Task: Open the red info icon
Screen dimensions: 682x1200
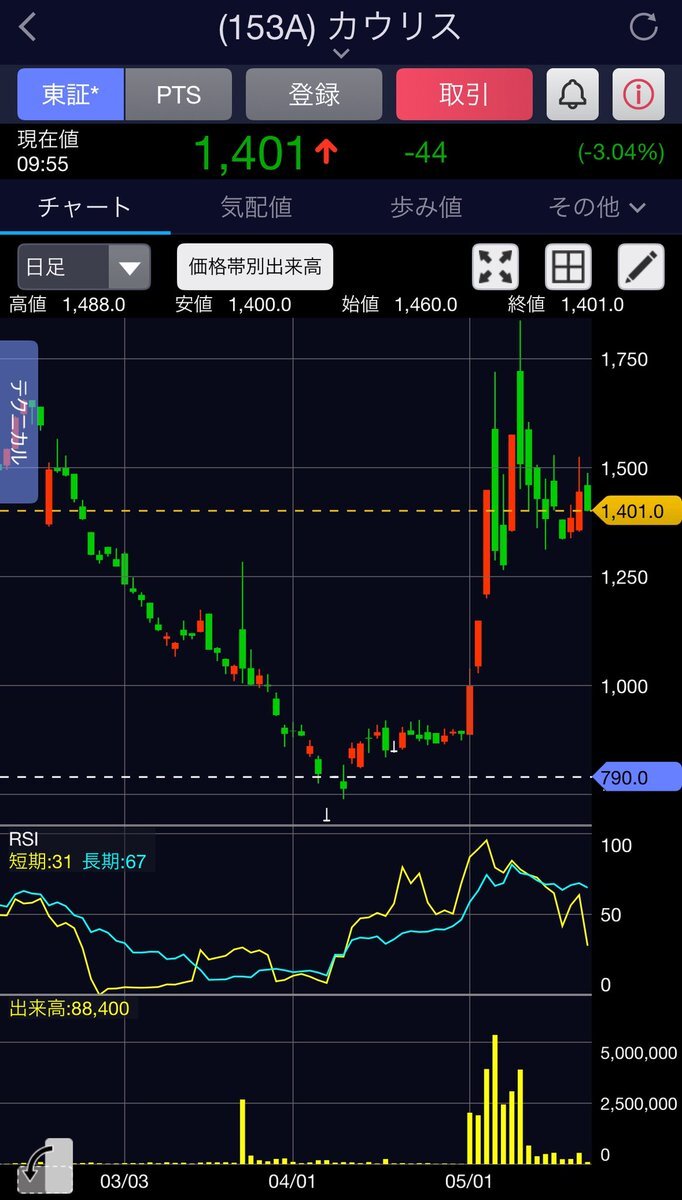Action: [638, 95]
